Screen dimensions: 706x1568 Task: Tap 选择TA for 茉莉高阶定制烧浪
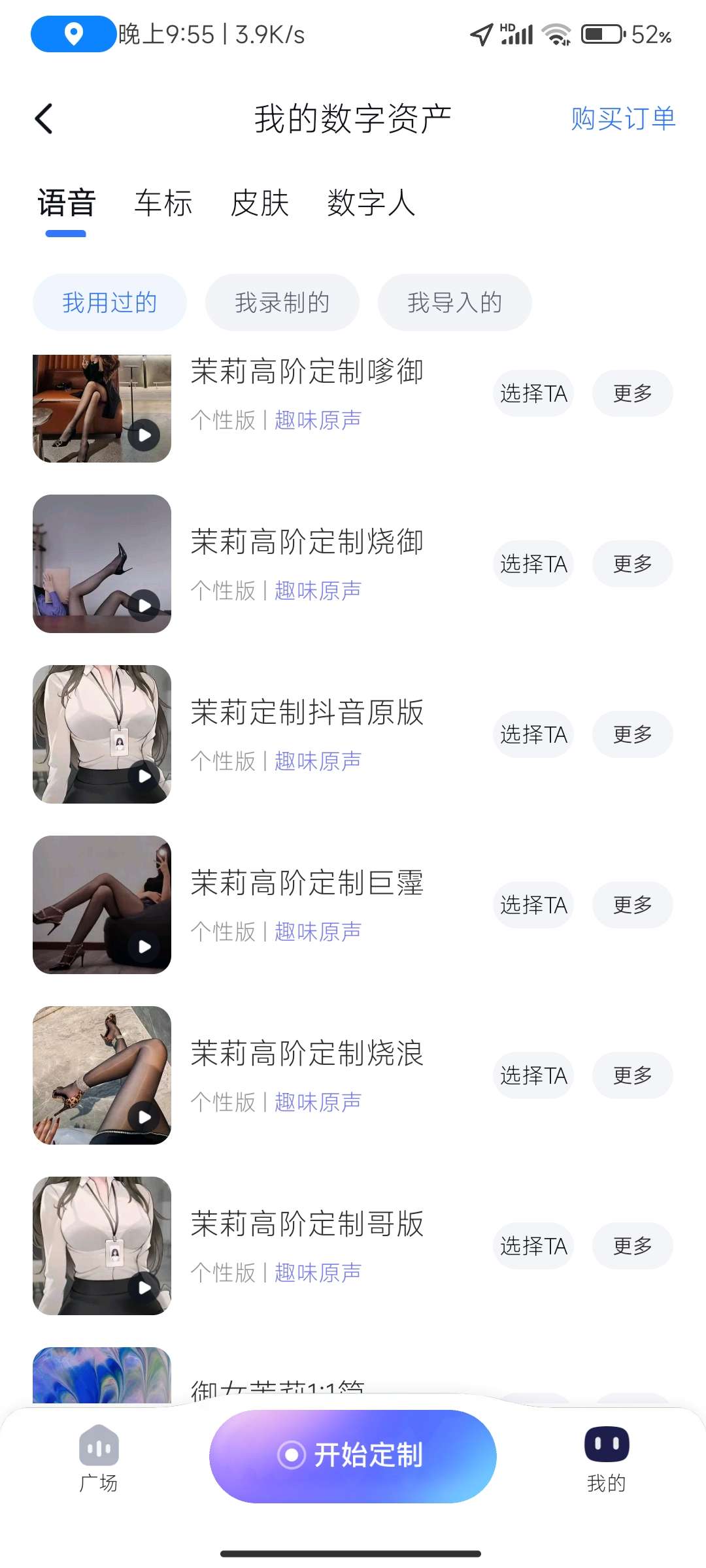coord(533,1075)
